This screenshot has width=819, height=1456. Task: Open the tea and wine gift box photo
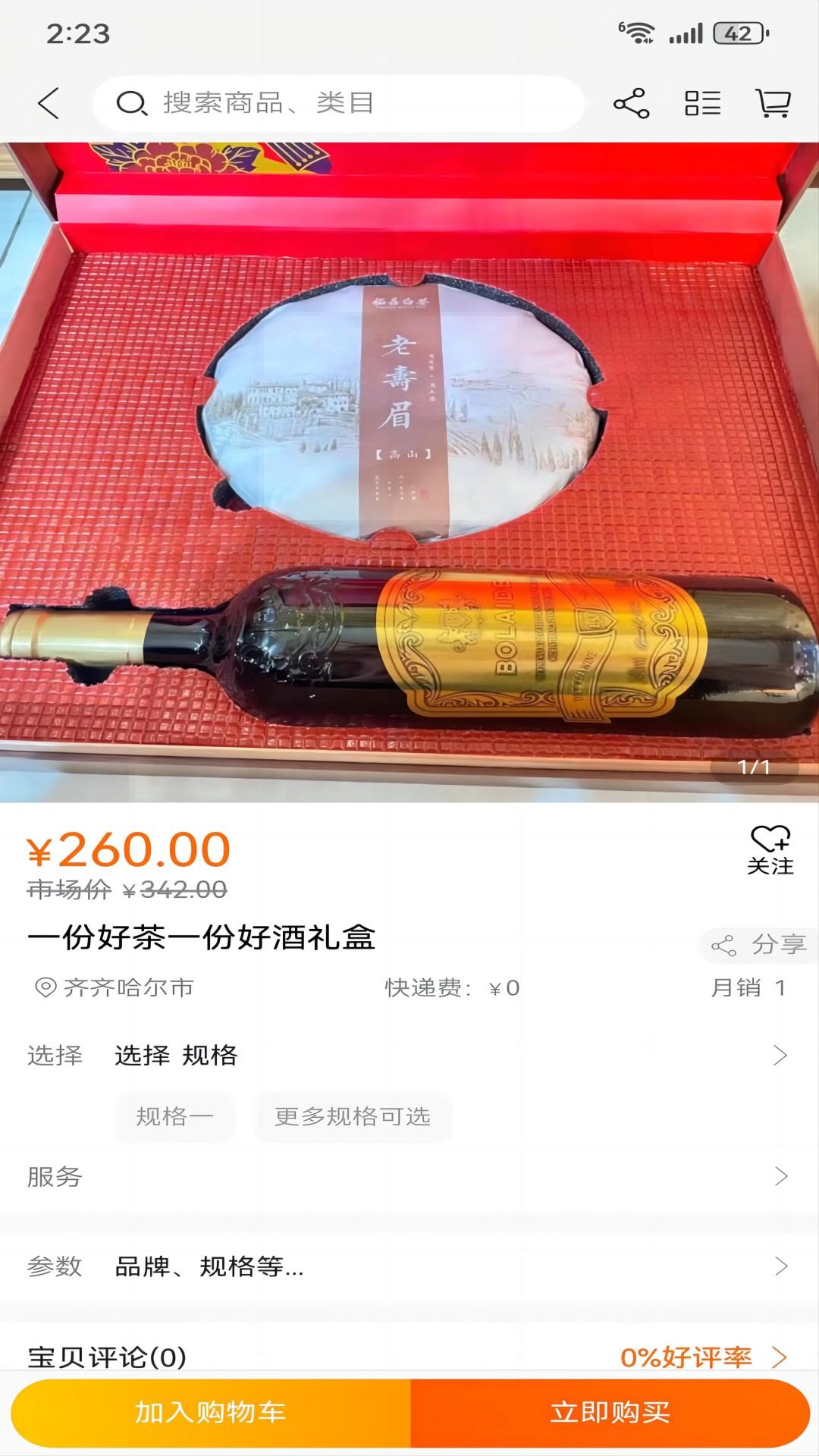409,472
